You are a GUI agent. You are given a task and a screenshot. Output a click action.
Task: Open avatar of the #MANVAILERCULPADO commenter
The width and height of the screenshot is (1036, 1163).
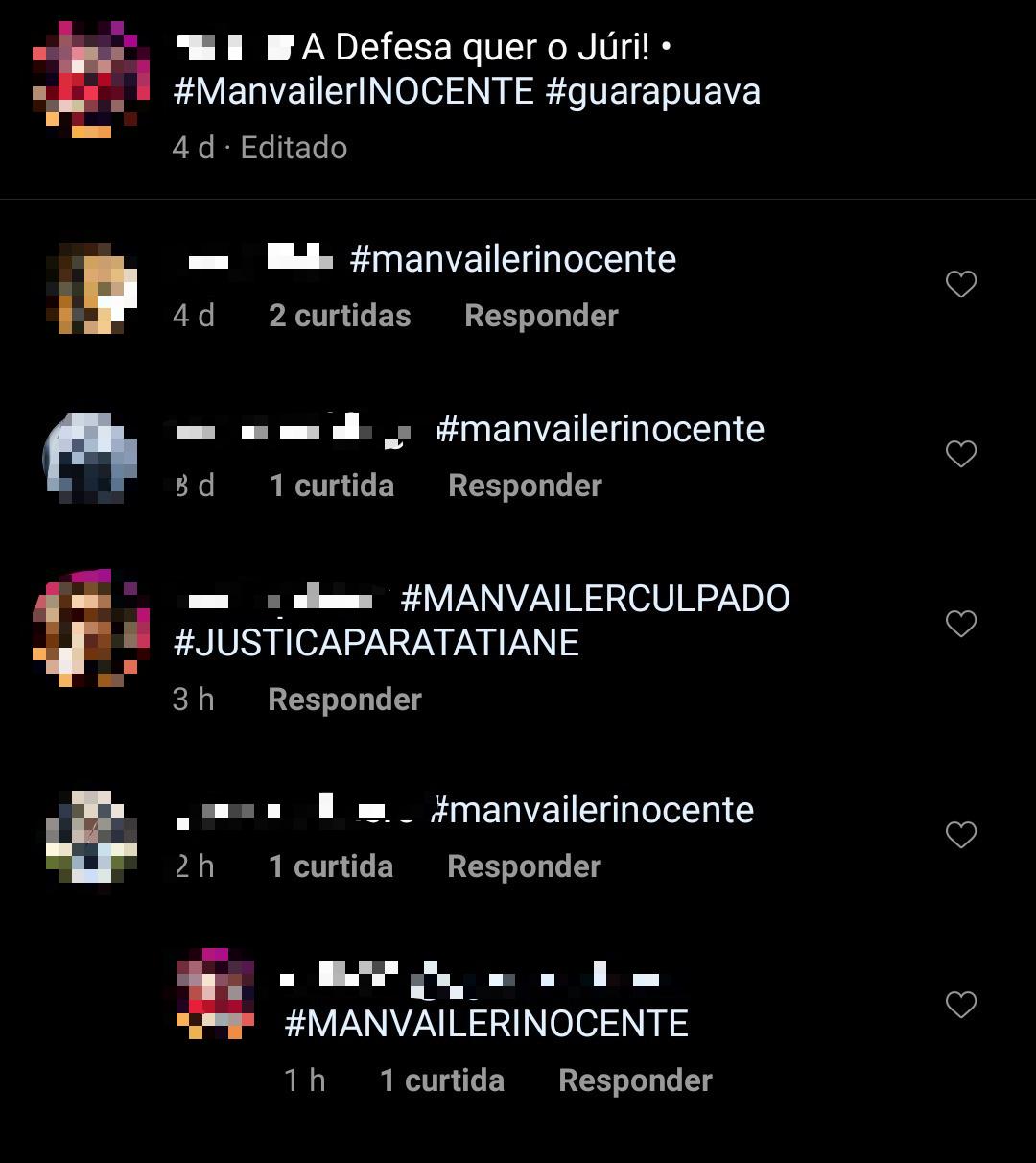(91, 629)
